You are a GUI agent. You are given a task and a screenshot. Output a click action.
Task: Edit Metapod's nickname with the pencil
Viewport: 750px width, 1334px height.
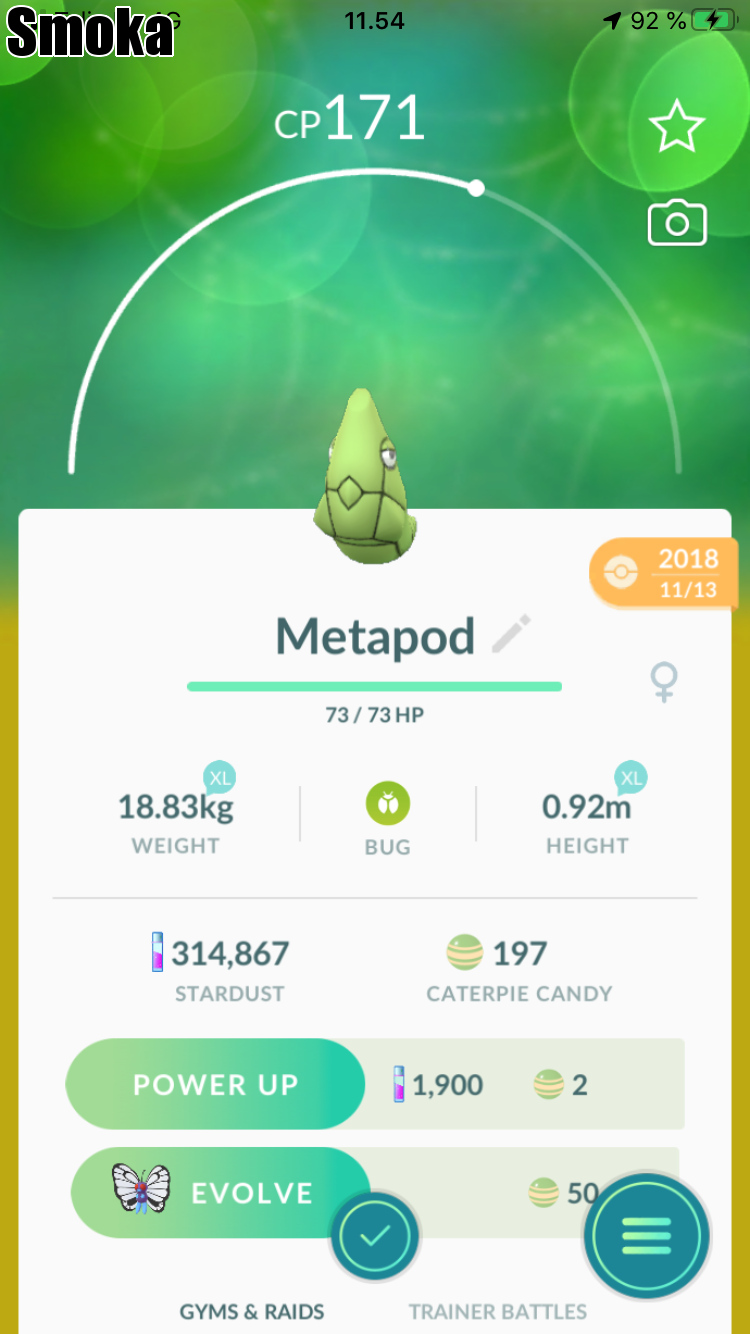512,635
